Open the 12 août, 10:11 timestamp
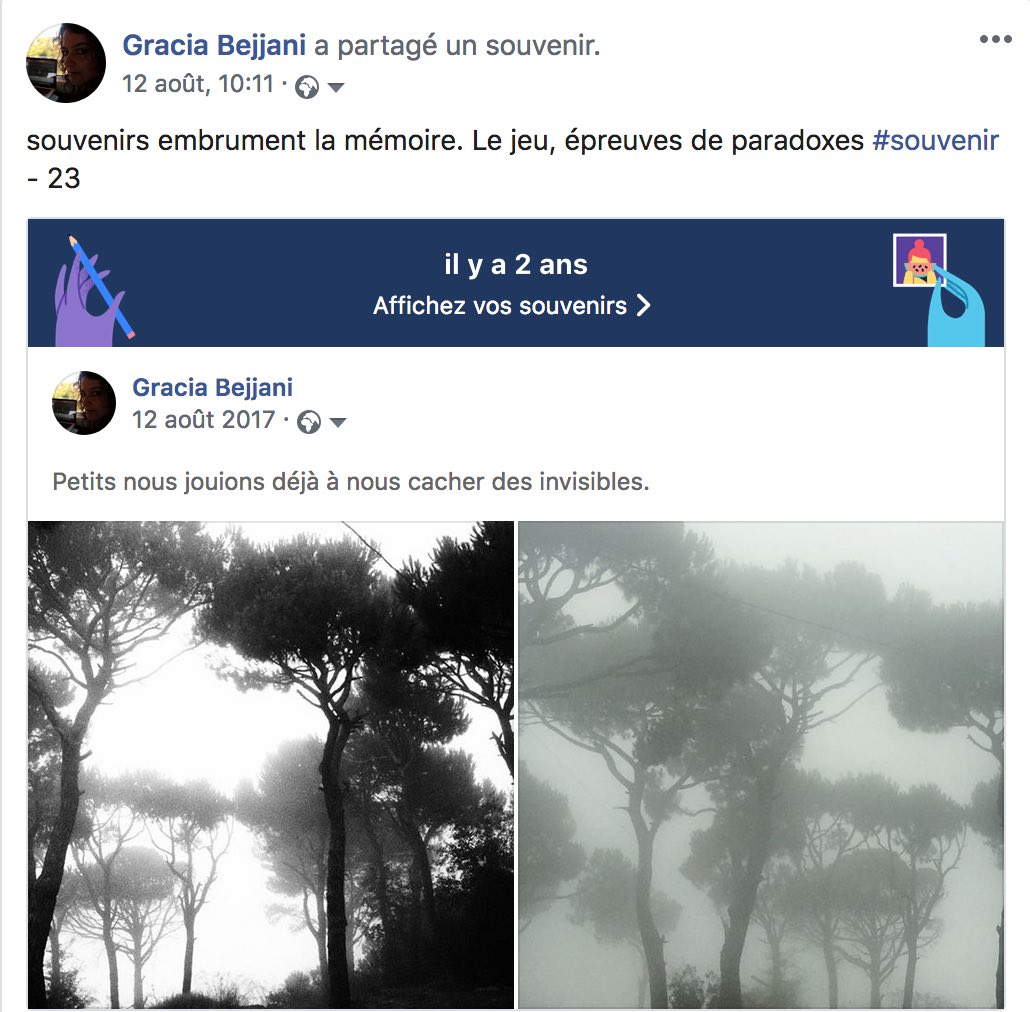This screenshot has width=1030, height=1012. coord(197,83)
